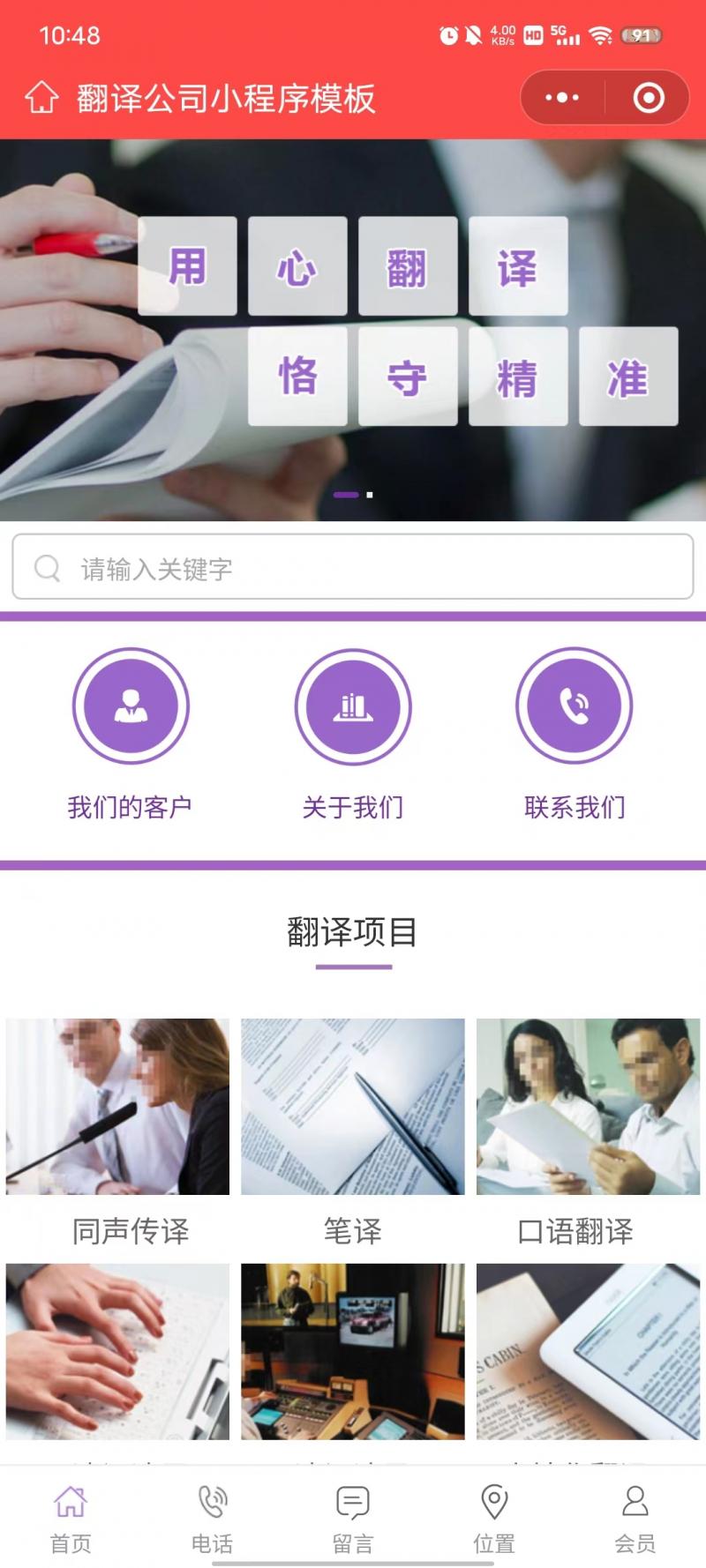Switch to the 留言 tab

(353, 1519)
